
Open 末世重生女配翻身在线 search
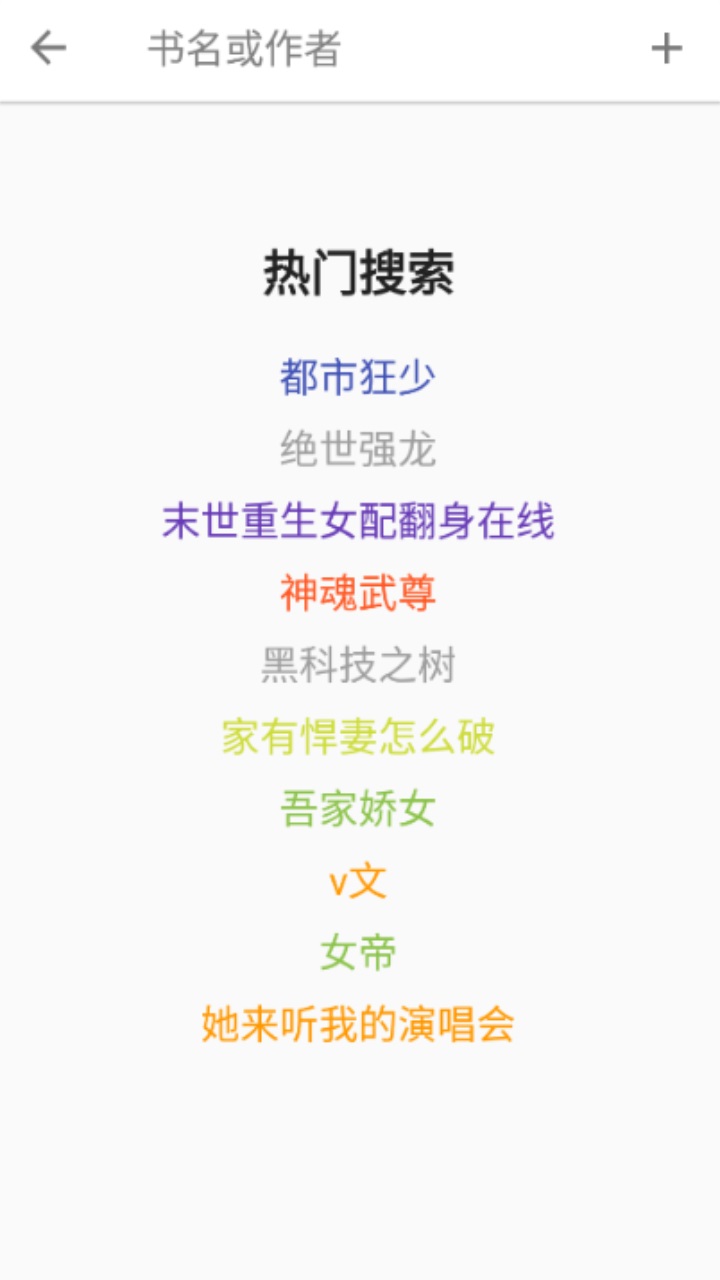click(358, 522)
